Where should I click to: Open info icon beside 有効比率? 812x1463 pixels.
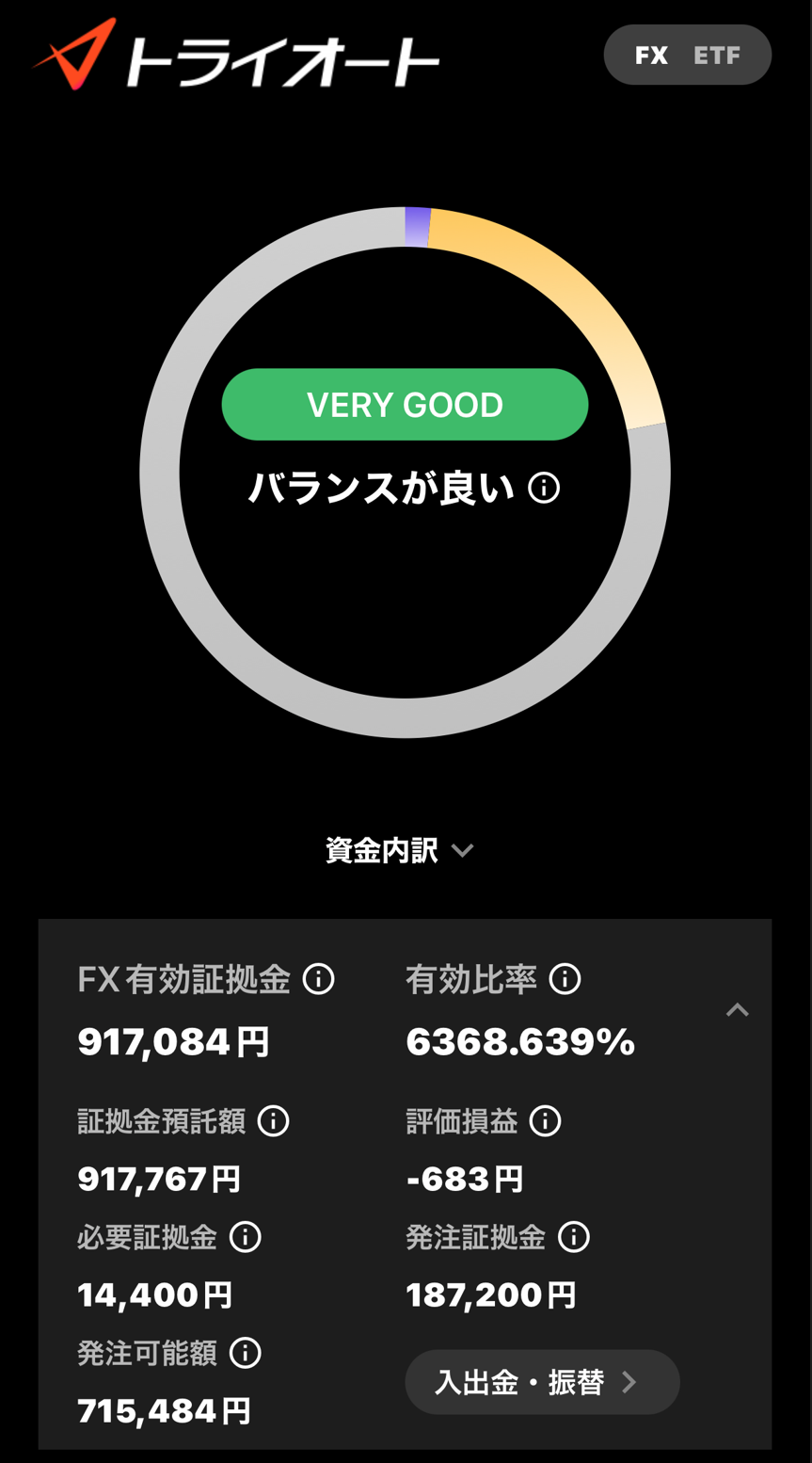pos(565,979)
